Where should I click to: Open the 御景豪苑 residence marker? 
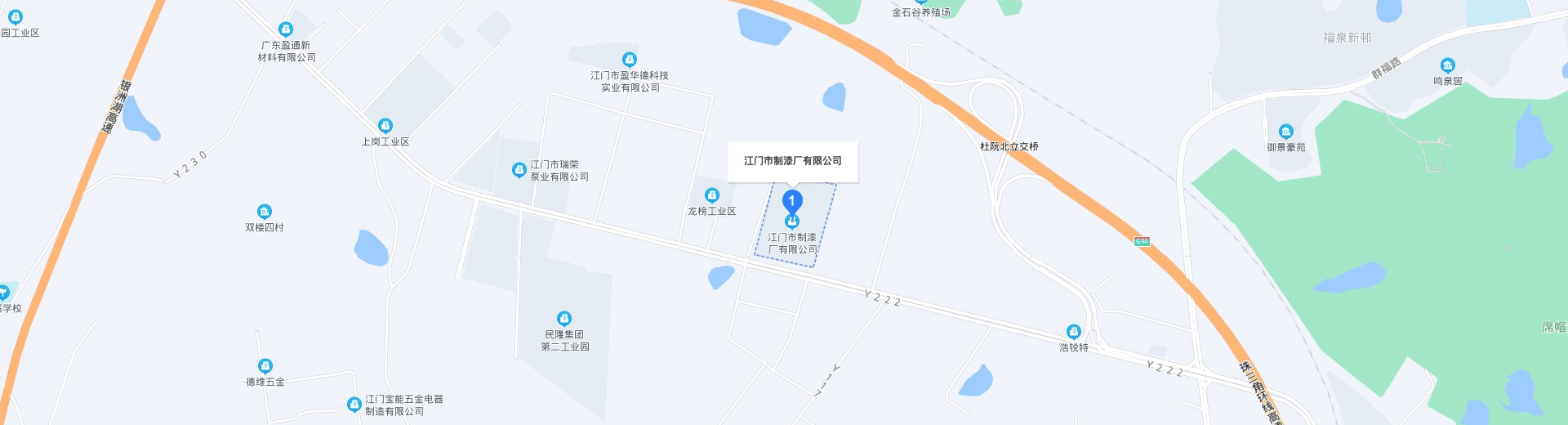pyautogui.click(x=1286, y=132)
